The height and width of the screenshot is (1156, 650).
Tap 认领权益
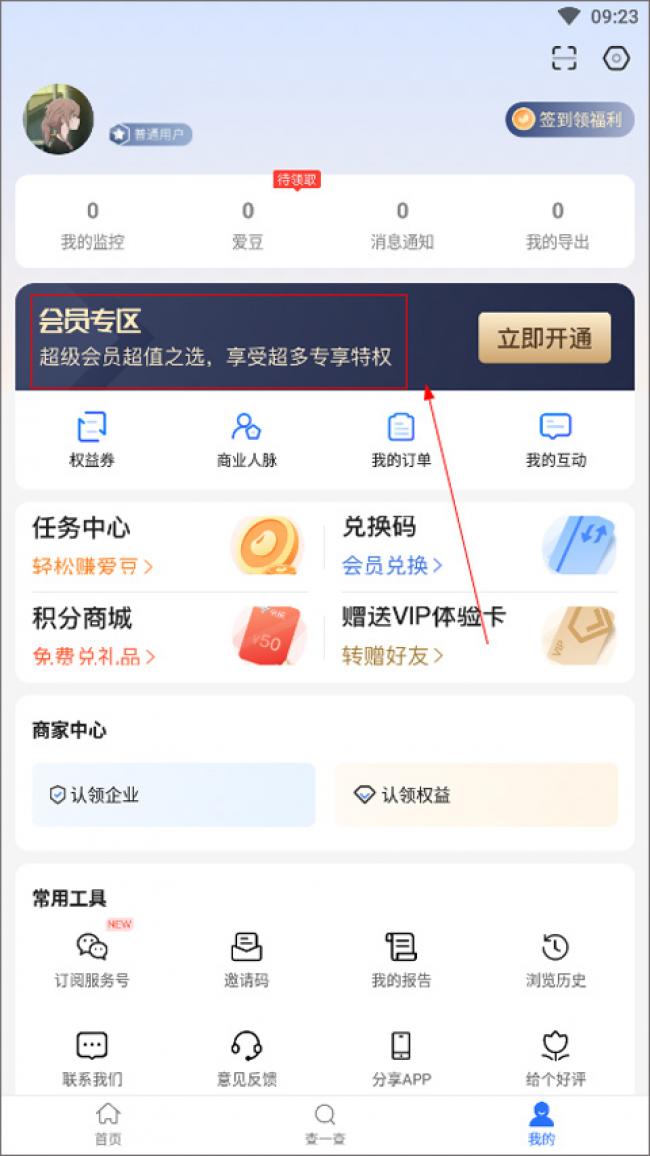(x=476, y=795)
